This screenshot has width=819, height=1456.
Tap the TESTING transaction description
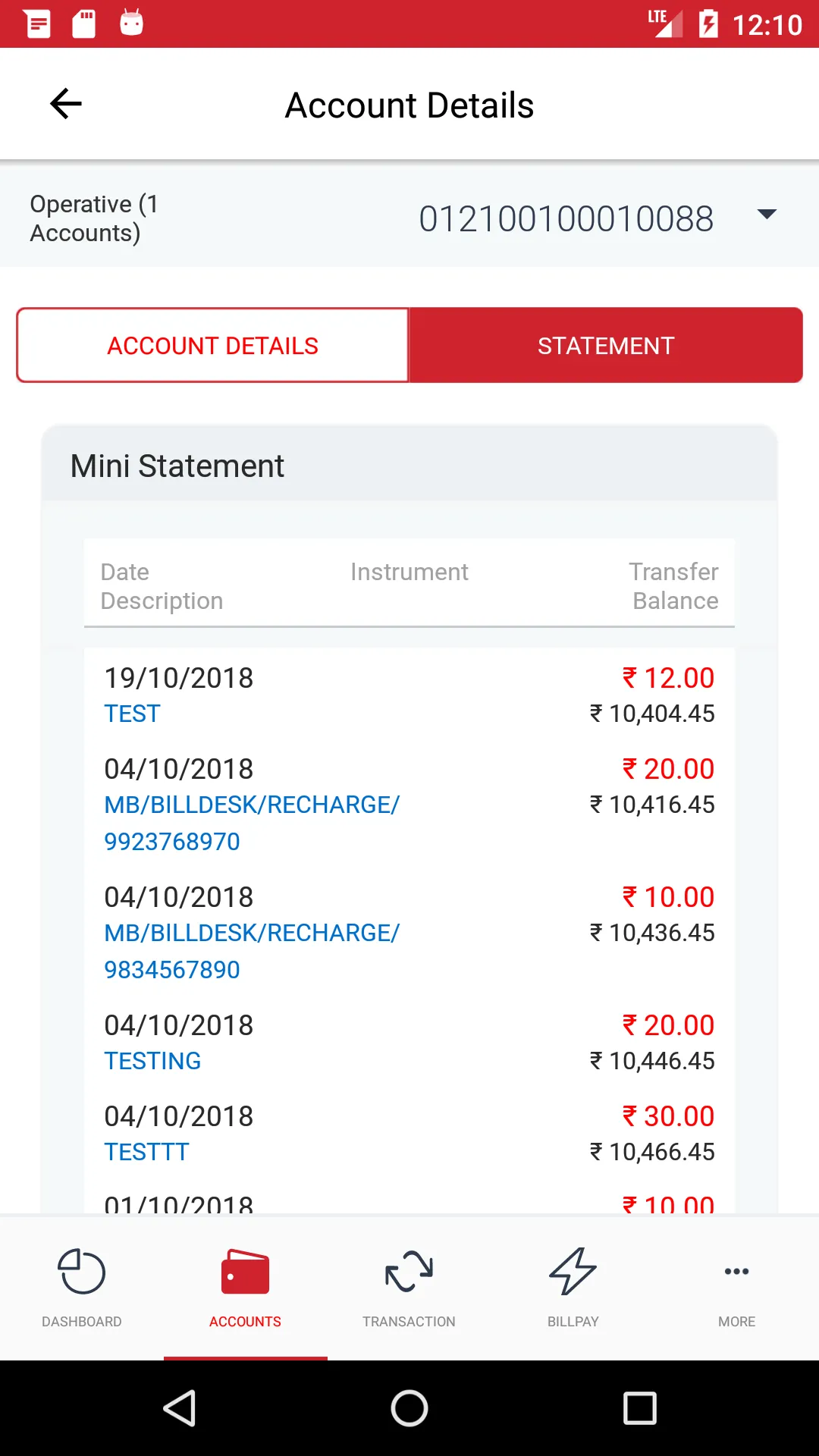pos(152,1060)
